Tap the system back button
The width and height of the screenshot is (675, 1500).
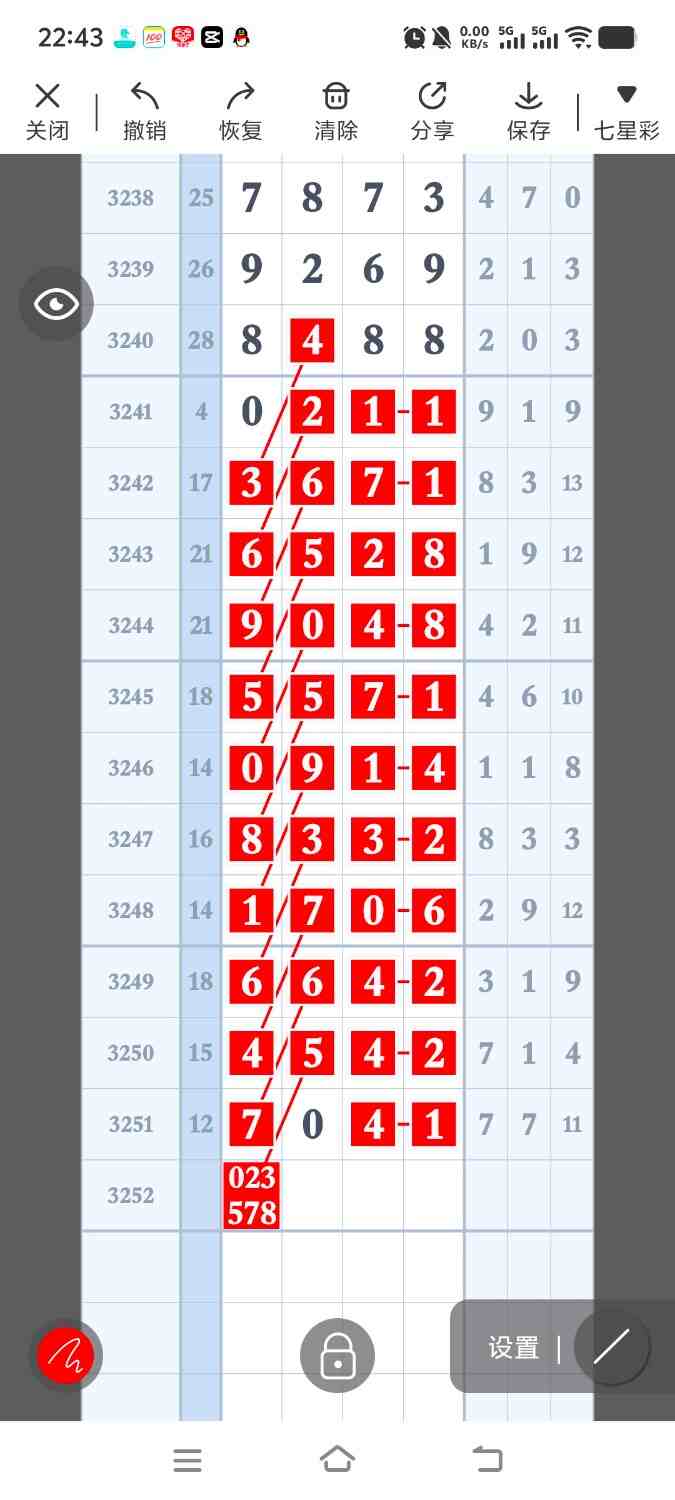pyautogui.click(x=487, y=1460)
